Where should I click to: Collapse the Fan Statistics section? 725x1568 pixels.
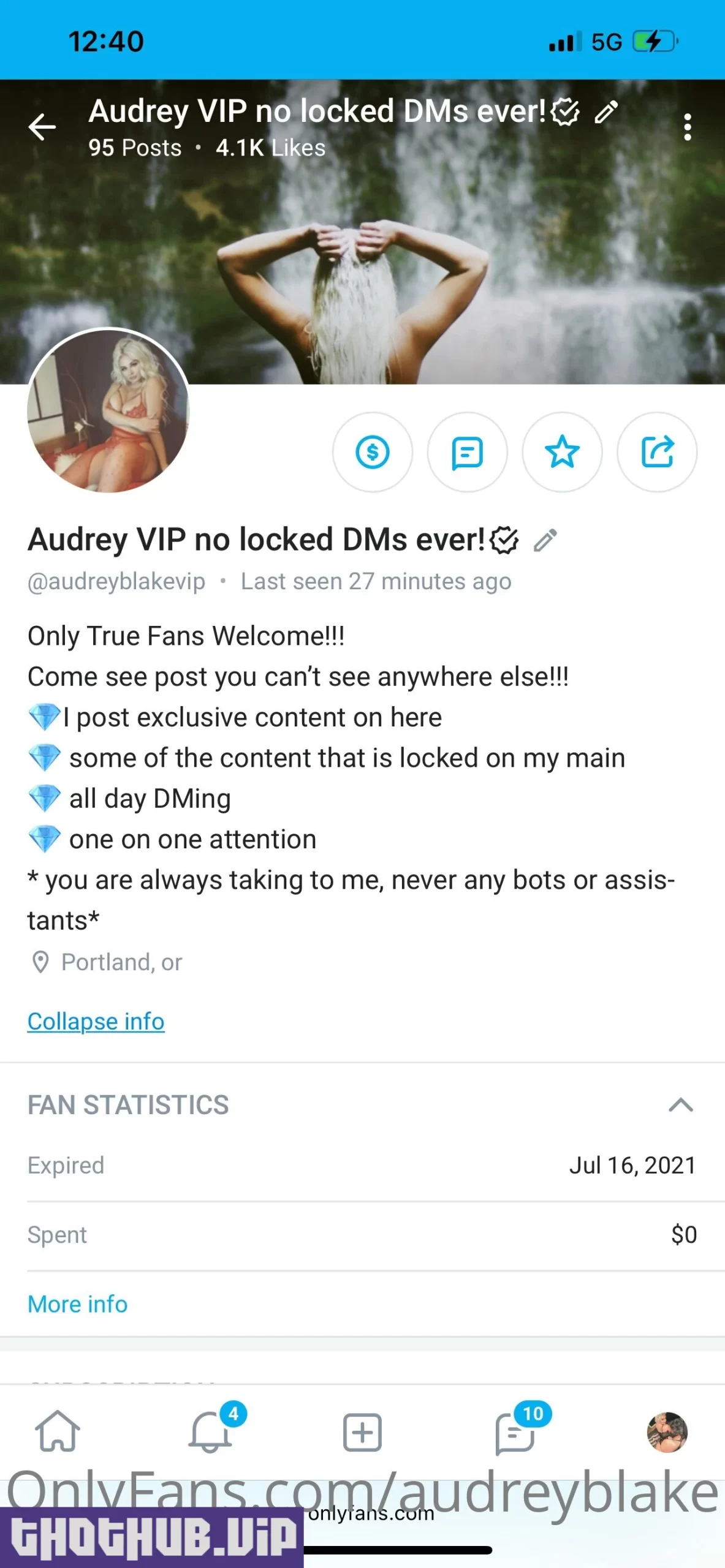click(680, 1106)
